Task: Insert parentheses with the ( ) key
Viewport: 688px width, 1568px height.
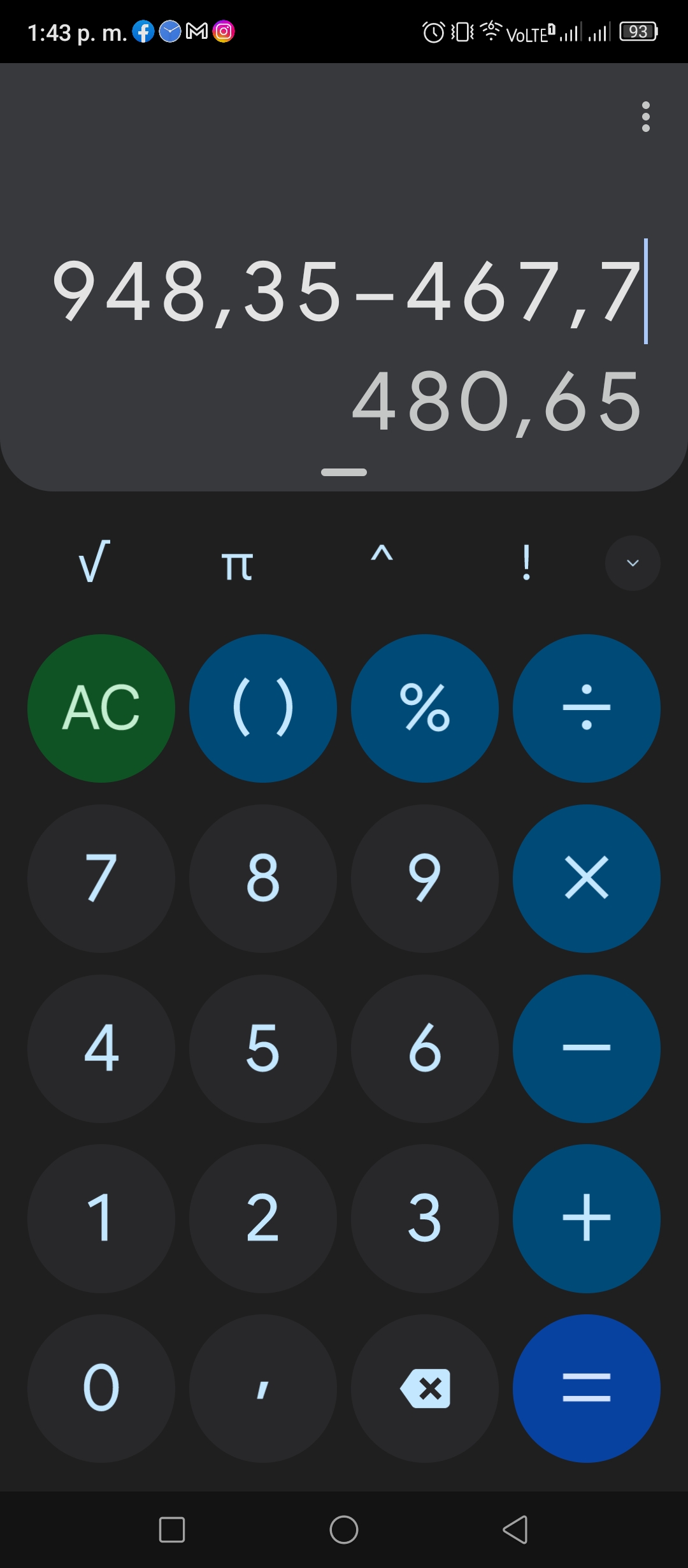Action: (x=263, y=708)
